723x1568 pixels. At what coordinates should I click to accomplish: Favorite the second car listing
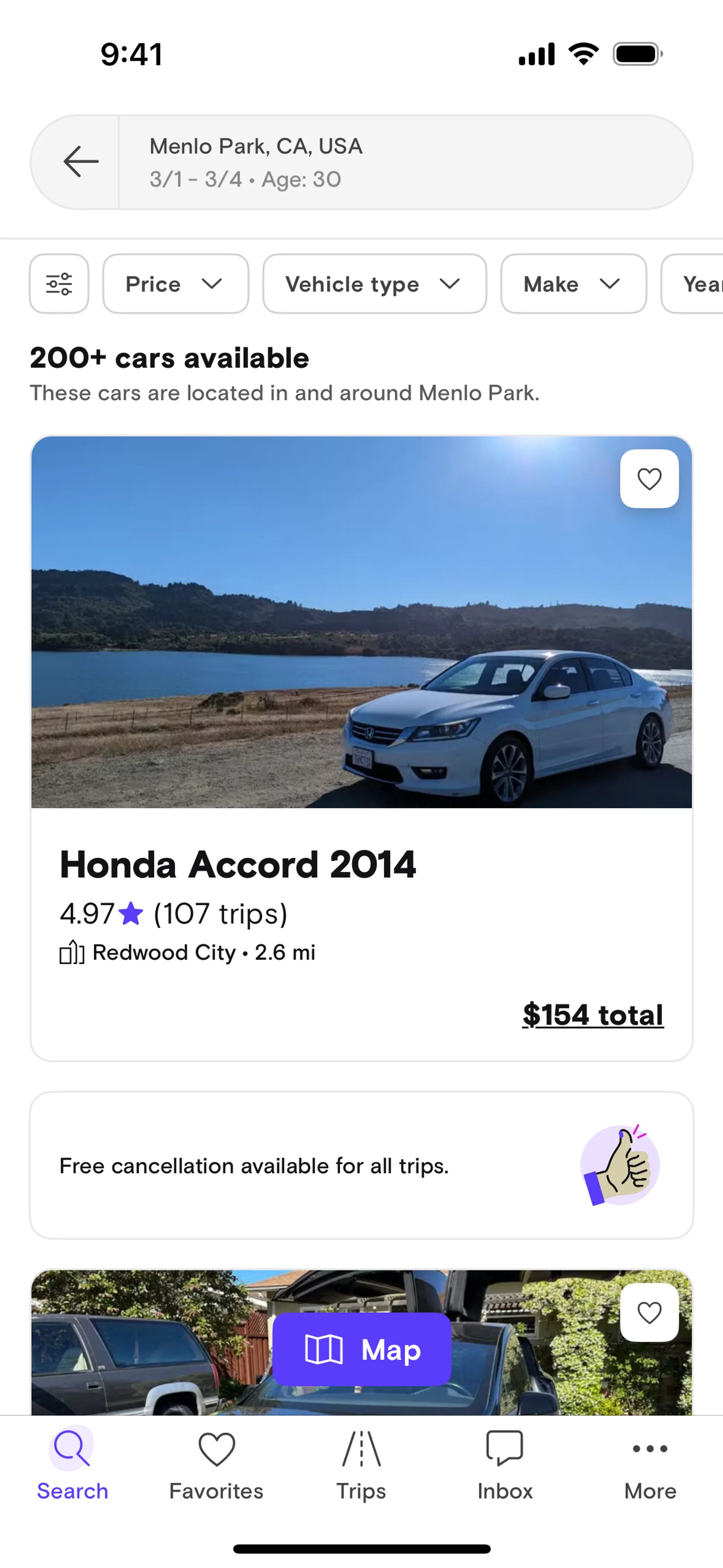point(649,1312)
